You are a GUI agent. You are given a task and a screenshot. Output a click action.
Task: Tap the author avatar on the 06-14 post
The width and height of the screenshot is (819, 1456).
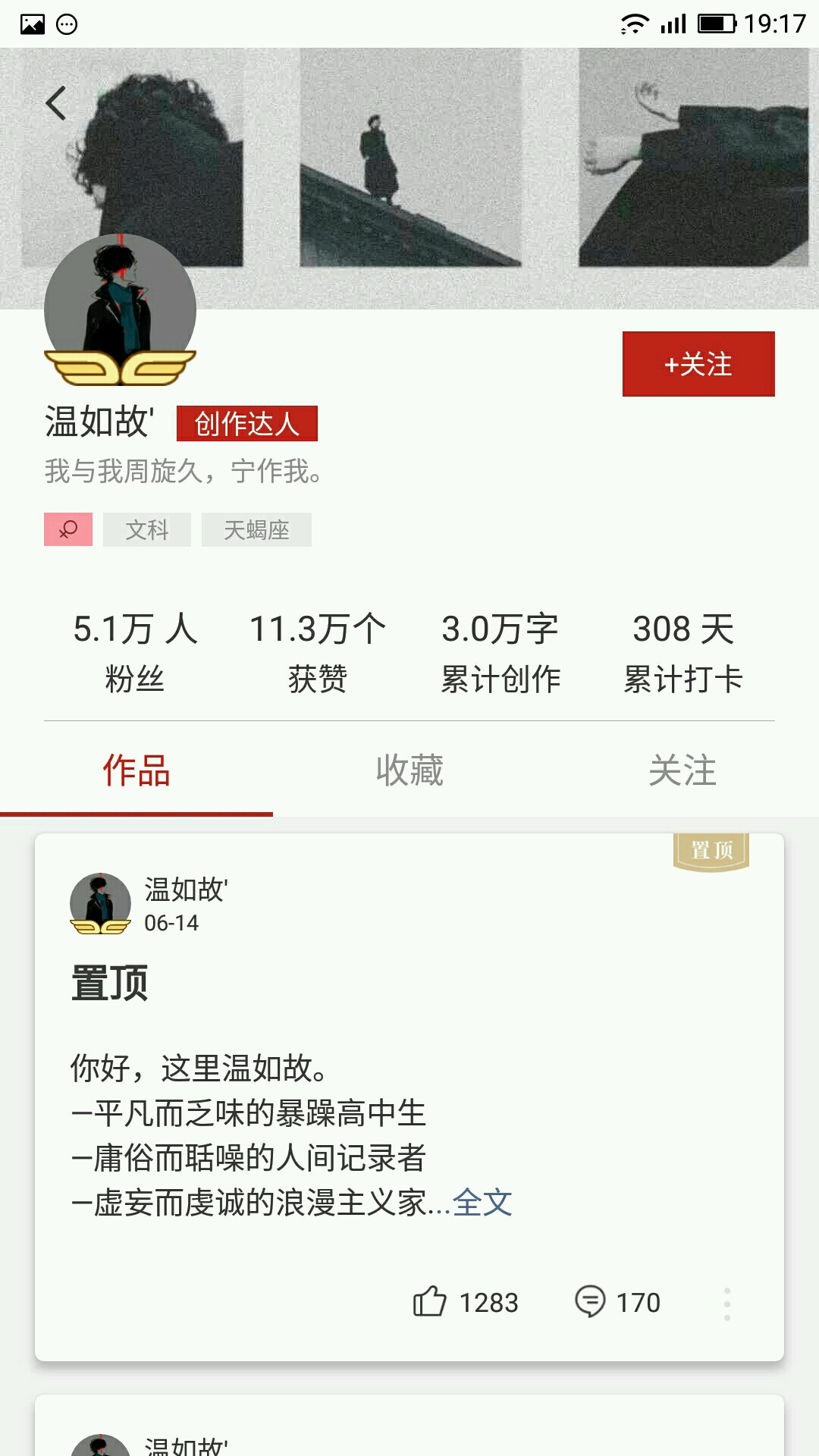point(100,902)
